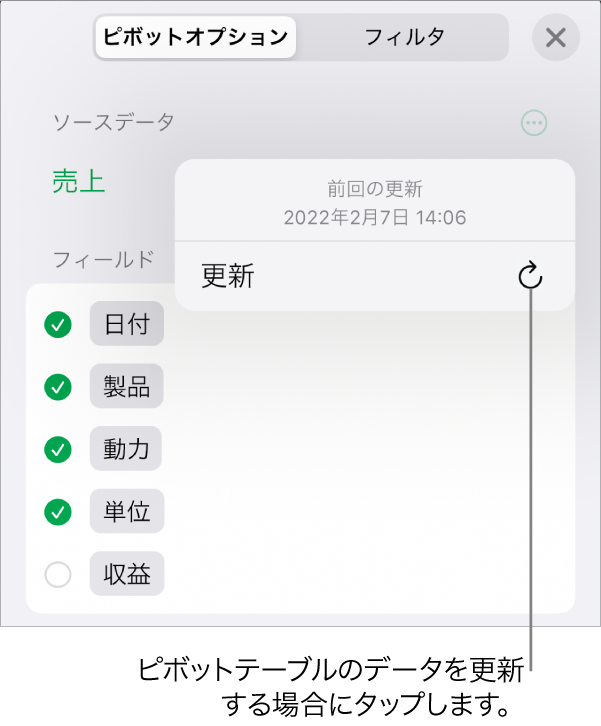Viewport: 601px width, 726px height.
Task: Open the 売上 source data link
Action: pos(79,182)
